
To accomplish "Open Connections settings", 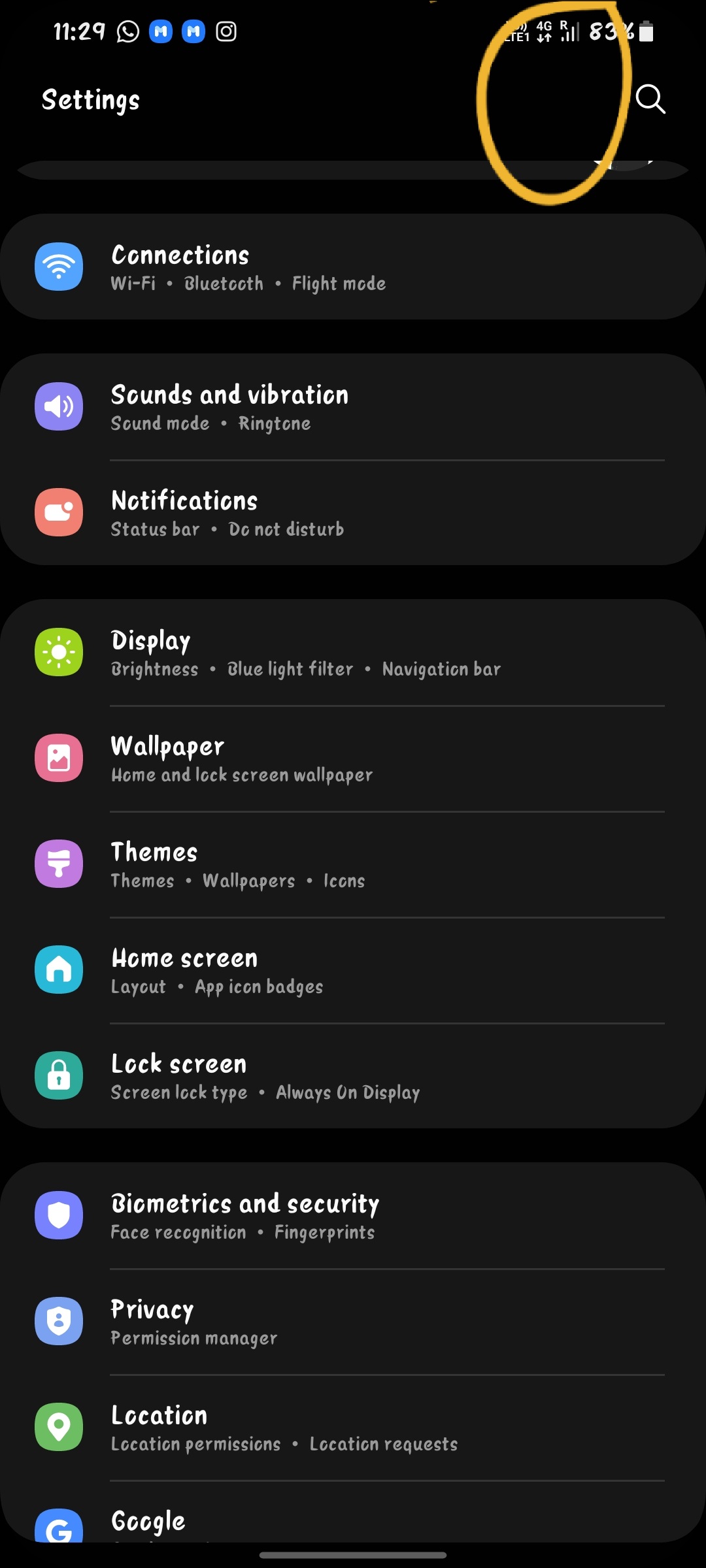I will (x=353, y=267).
